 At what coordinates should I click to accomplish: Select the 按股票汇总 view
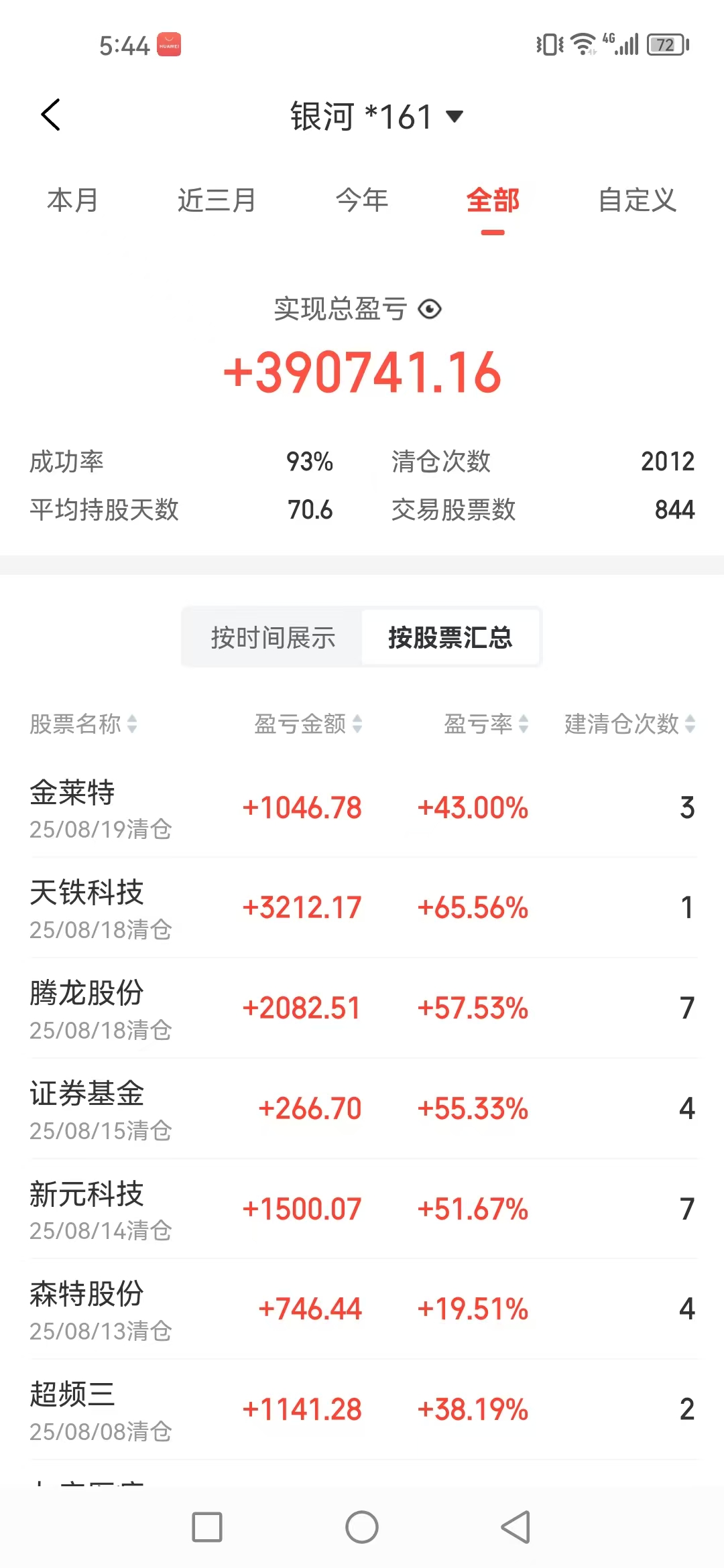pyautogui.click(x=450, y=637)
